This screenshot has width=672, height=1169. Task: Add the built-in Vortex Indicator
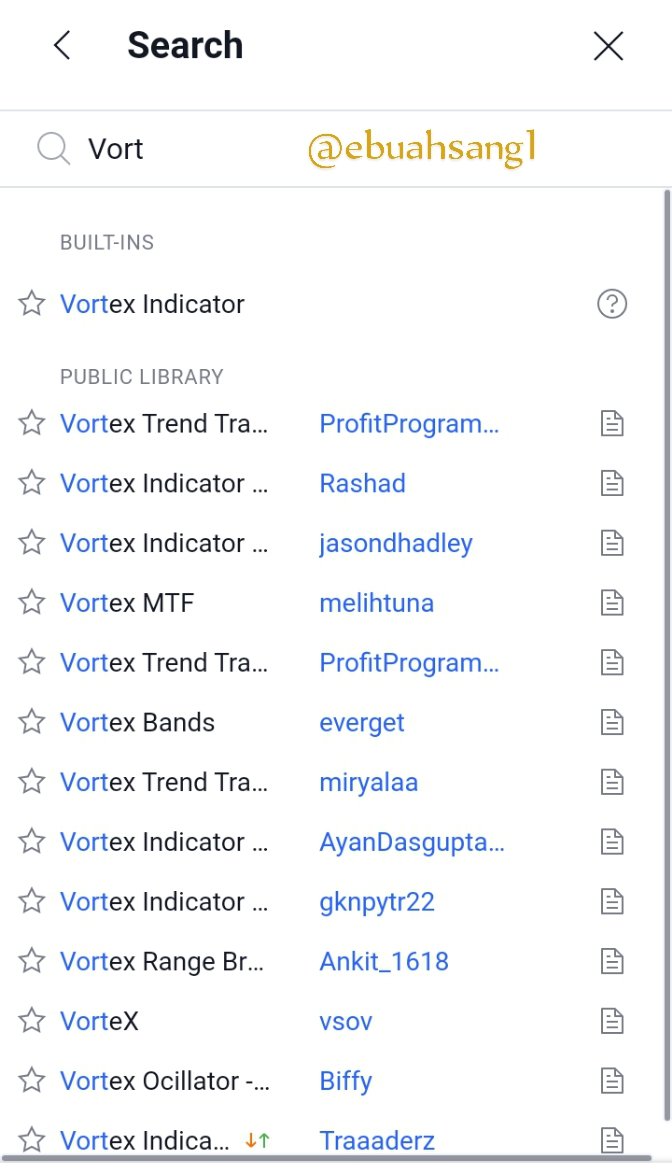click(x=152, y=304)
